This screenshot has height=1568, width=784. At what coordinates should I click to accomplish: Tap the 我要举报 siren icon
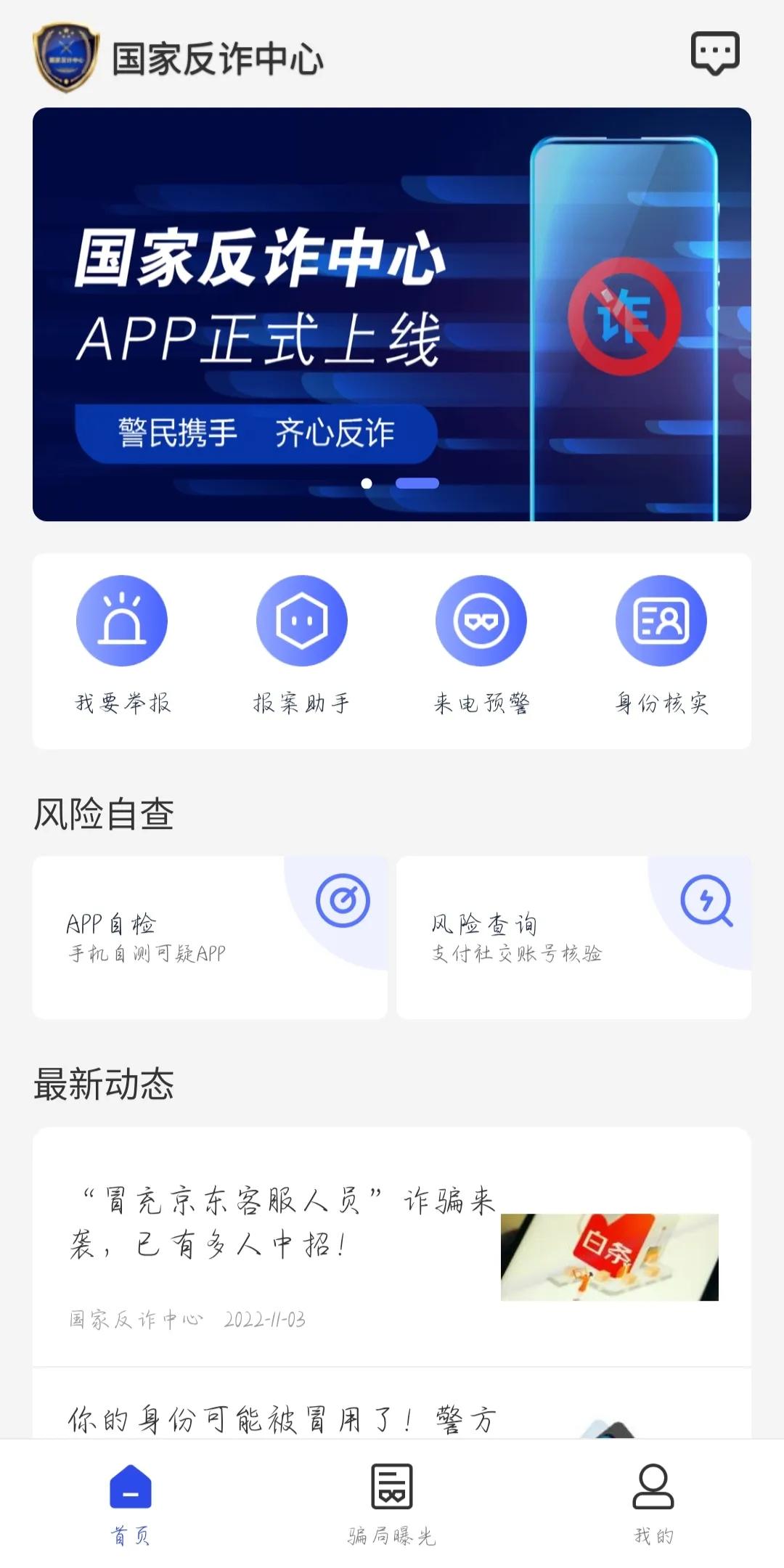pos(123,621)
